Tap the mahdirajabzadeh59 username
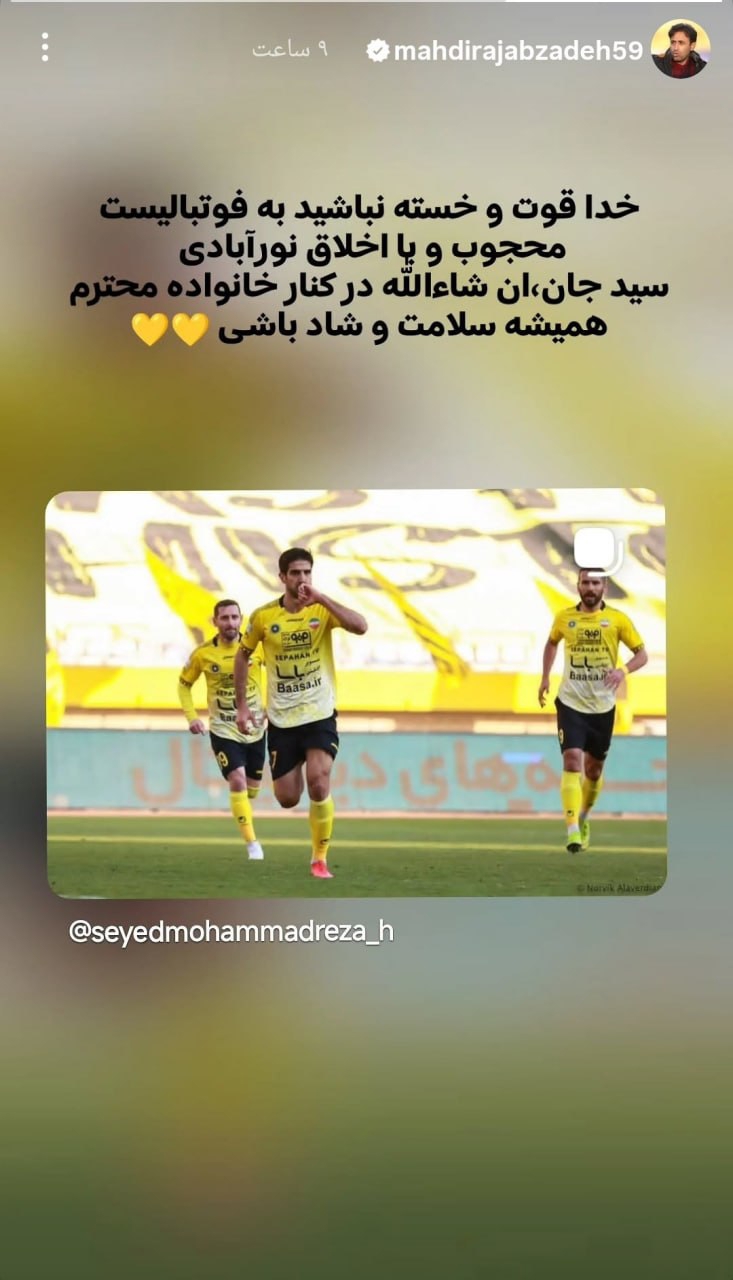 (518, 51)
